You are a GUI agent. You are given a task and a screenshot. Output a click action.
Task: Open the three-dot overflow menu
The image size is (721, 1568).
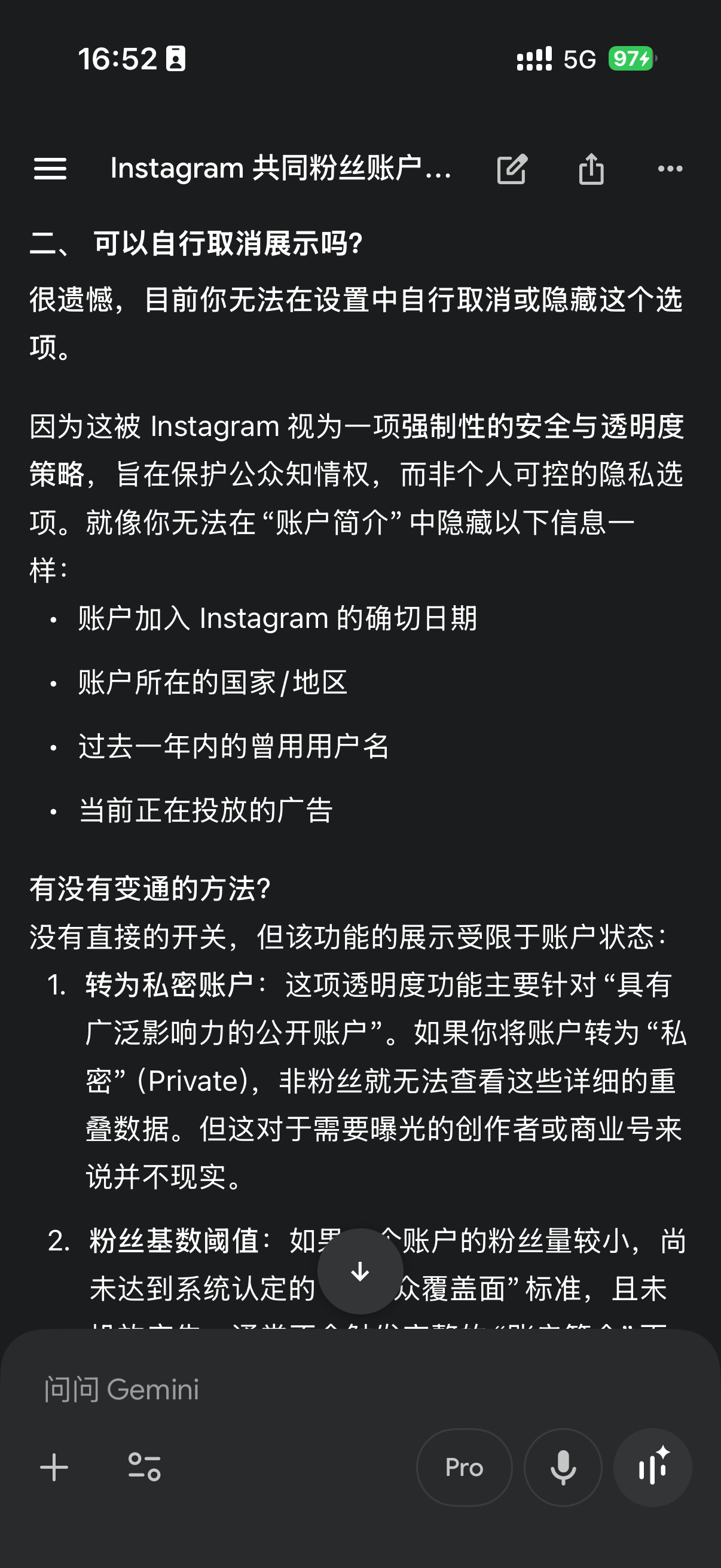(671, 169)
